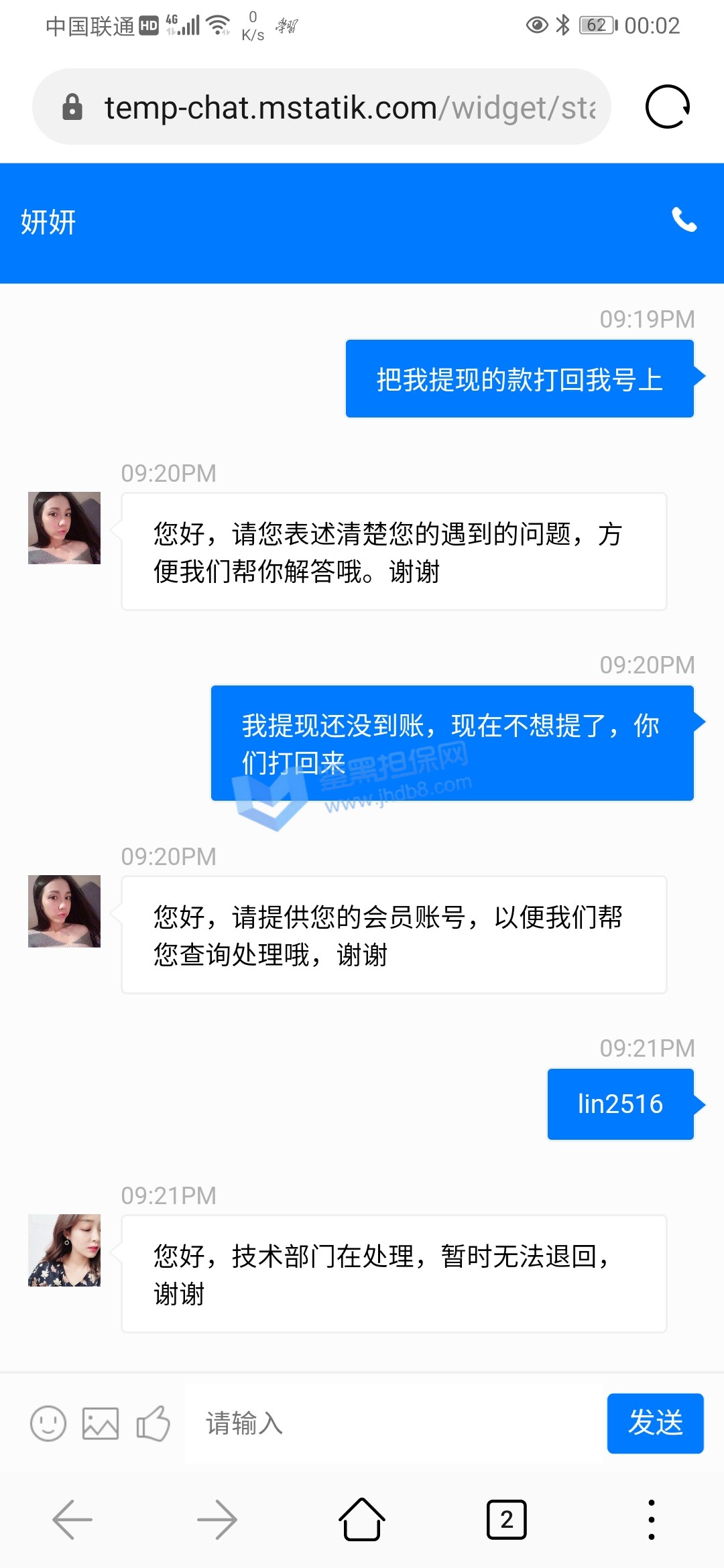Viewport: 724px width, 1568px height.
Task: Open the browser overflow menu
Action: click(651, 1520)
